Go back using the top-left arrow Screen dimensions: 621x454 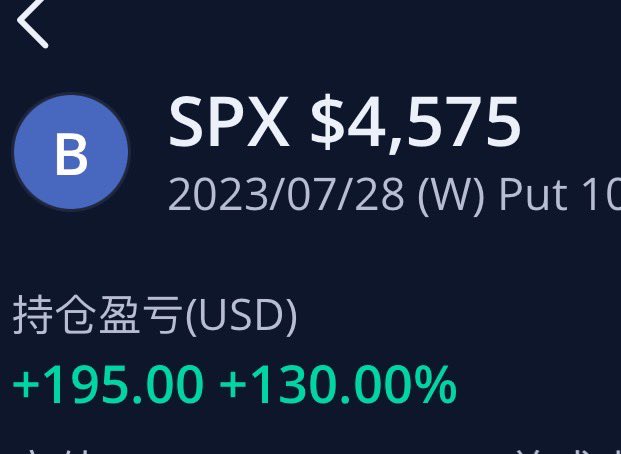[x=32, y=22]
